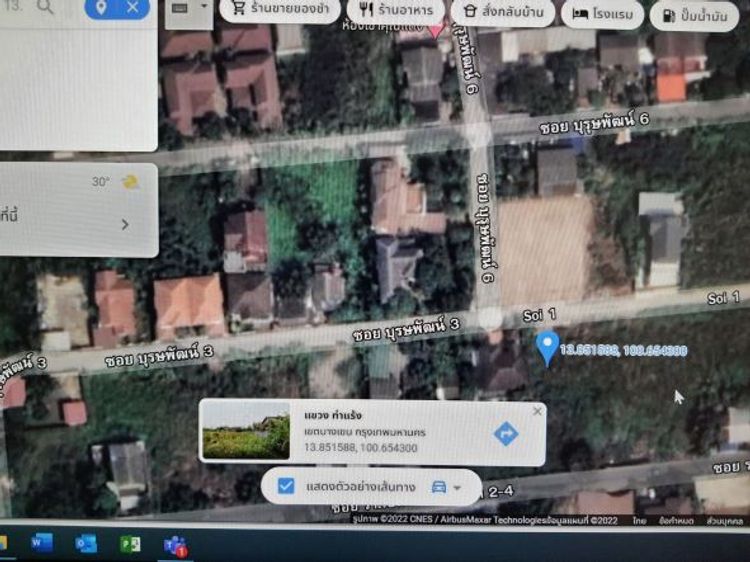Open Microsoft Teams from the taskbar
This screenshot has height=562, width=750.
(x=174, y=545)
